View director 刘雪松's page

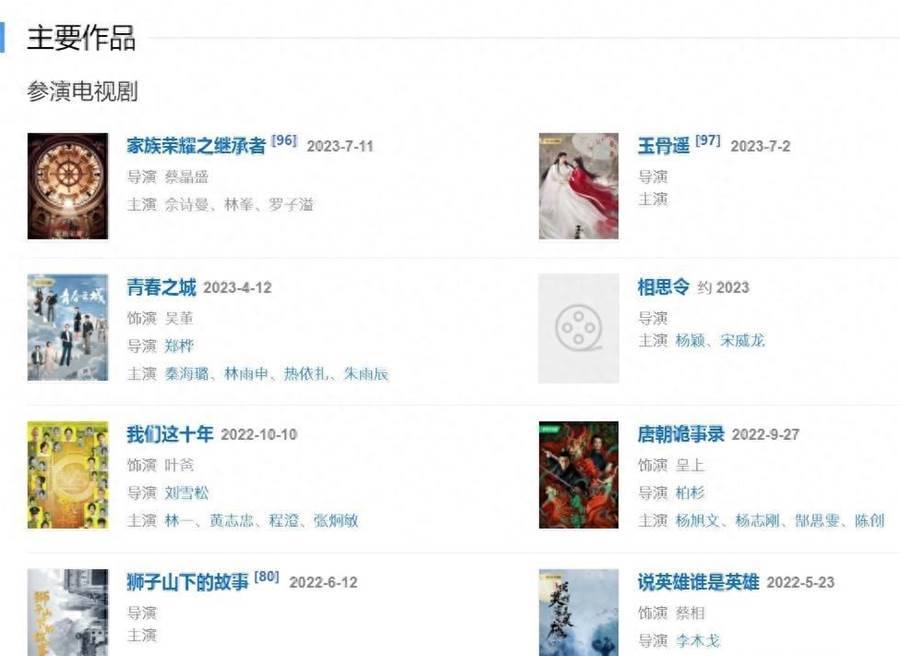pos(187,493)
